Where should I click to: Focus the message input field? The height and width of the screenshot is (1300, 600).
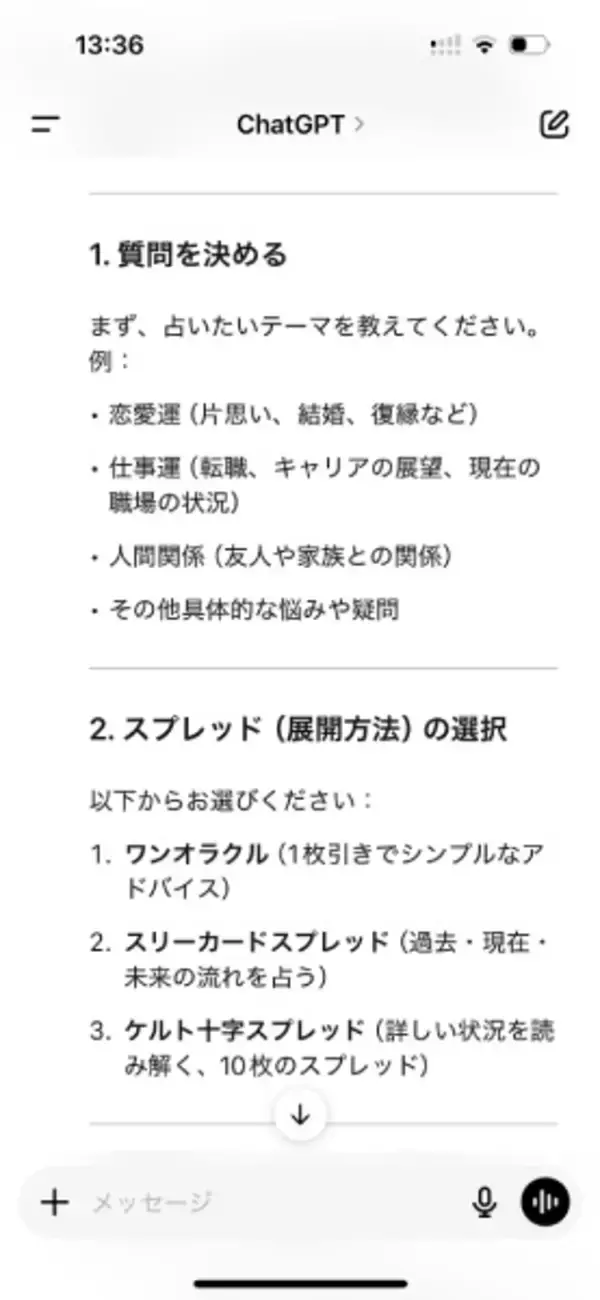click(x=260, y=1201)
